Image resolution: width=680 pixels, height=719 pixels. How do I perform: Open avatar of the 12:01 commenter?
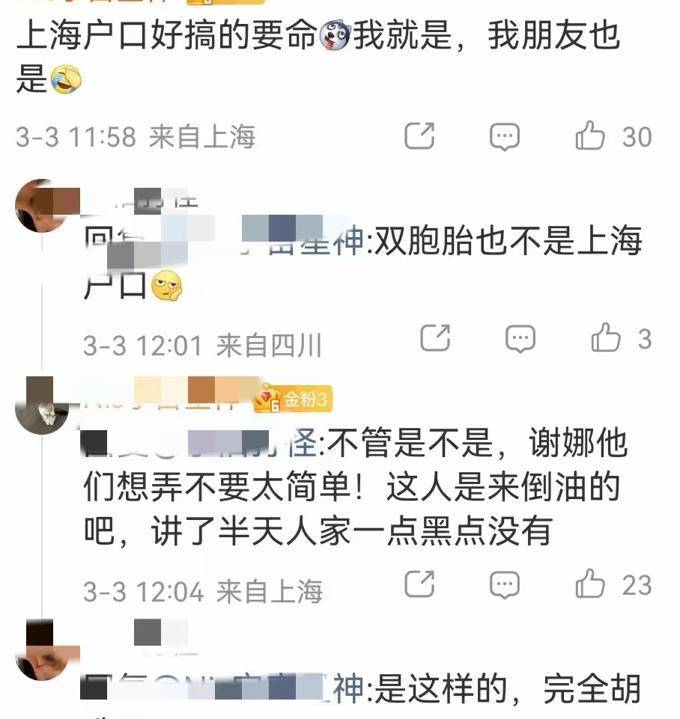click(42, 206)
